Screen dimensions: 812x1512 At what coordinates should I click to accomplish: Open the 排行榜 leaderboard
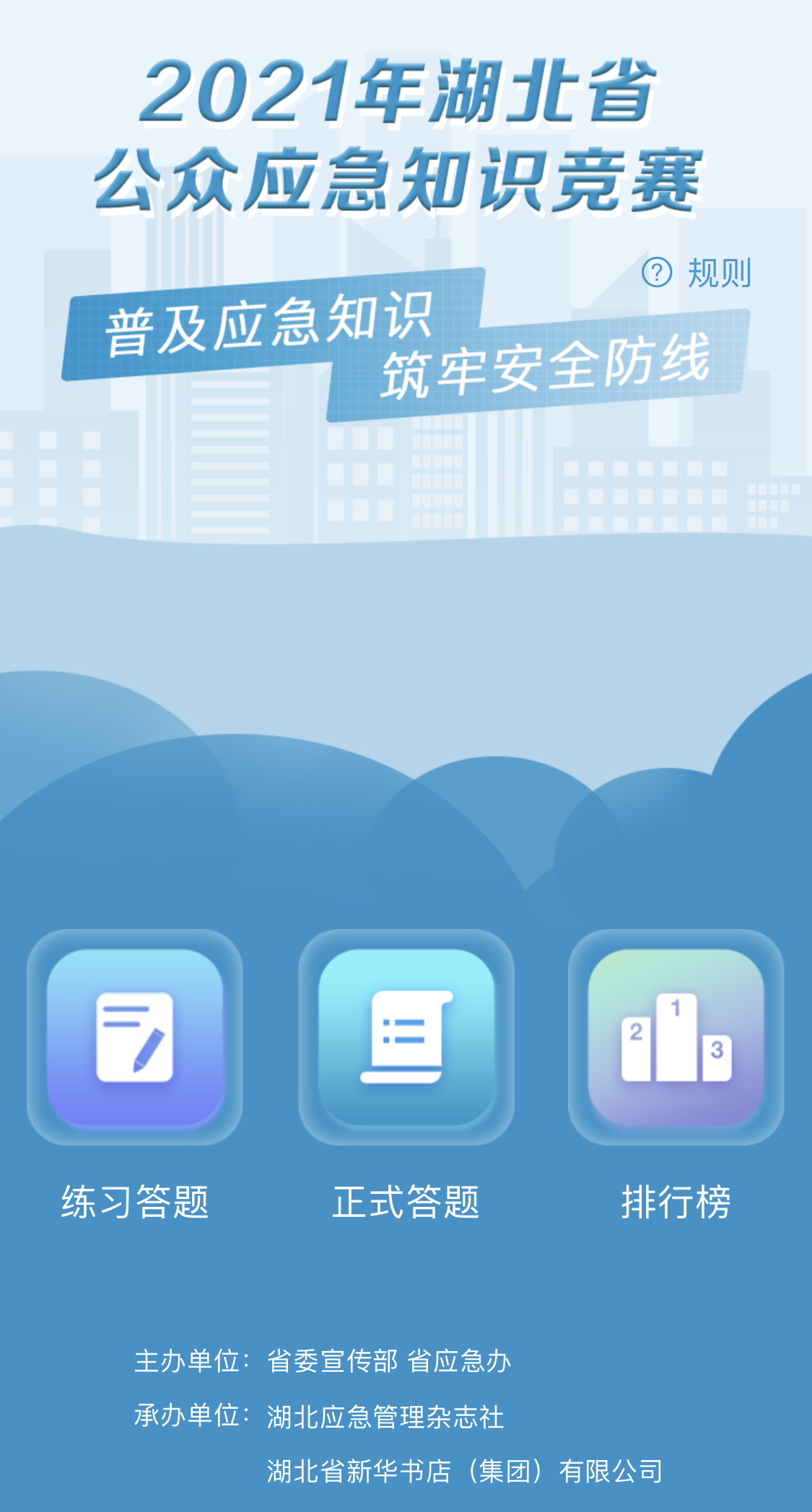click(676, 1037)
